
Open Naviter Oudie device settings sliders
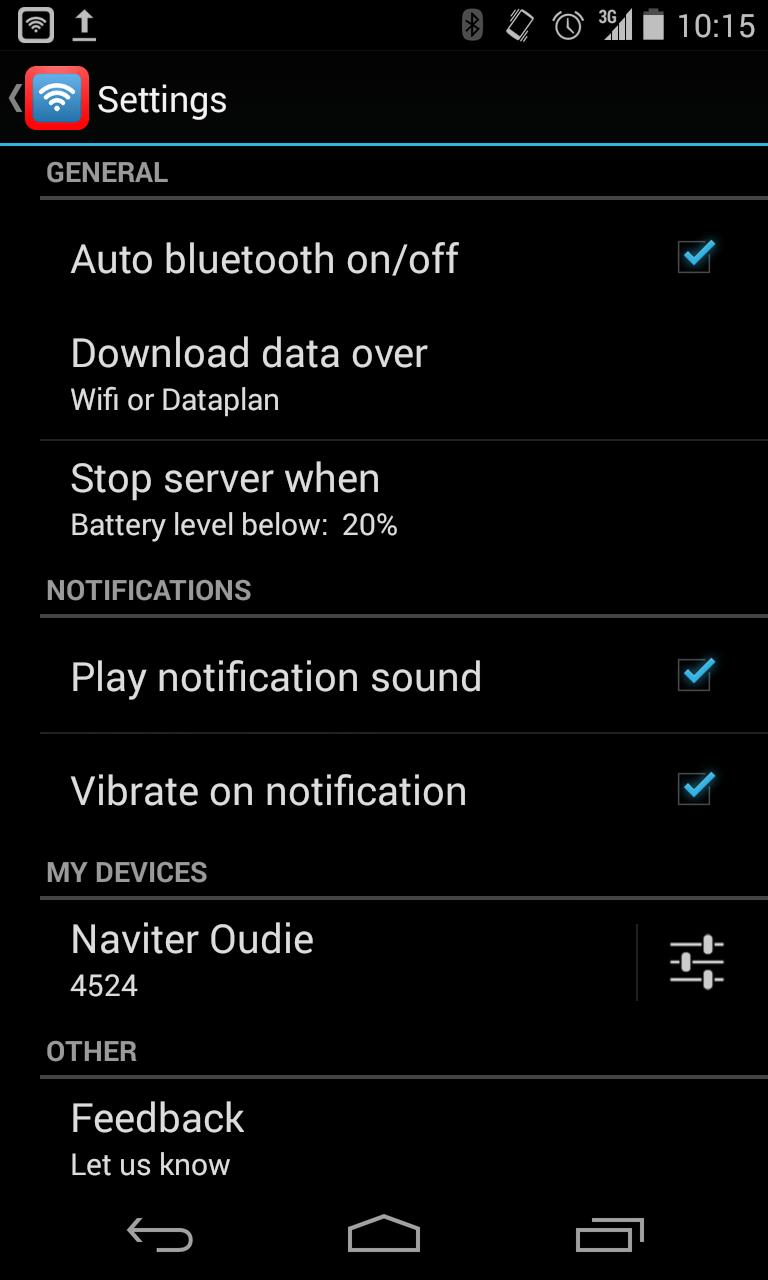(697, 962)
